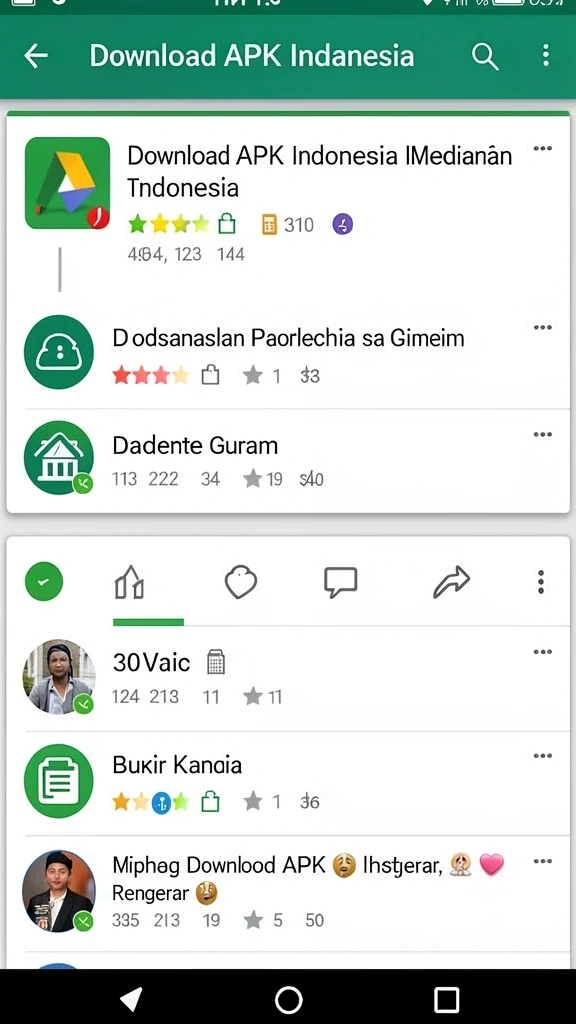Go back using the top-left arrow

pyautogui.click(x=36, y=56)
